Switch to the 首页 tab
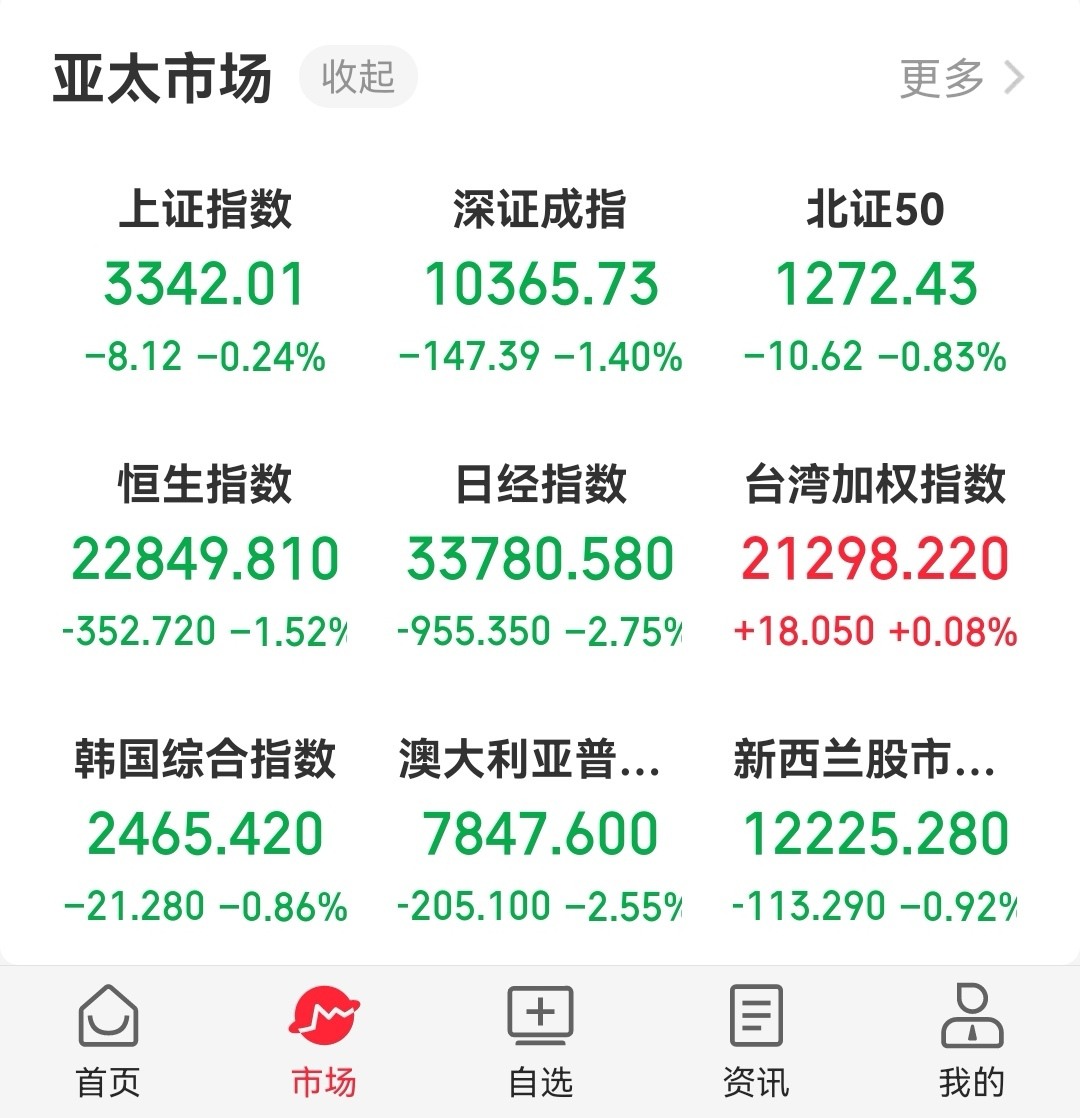This screenshot has width=1080, height=1118. (108, 1040)
